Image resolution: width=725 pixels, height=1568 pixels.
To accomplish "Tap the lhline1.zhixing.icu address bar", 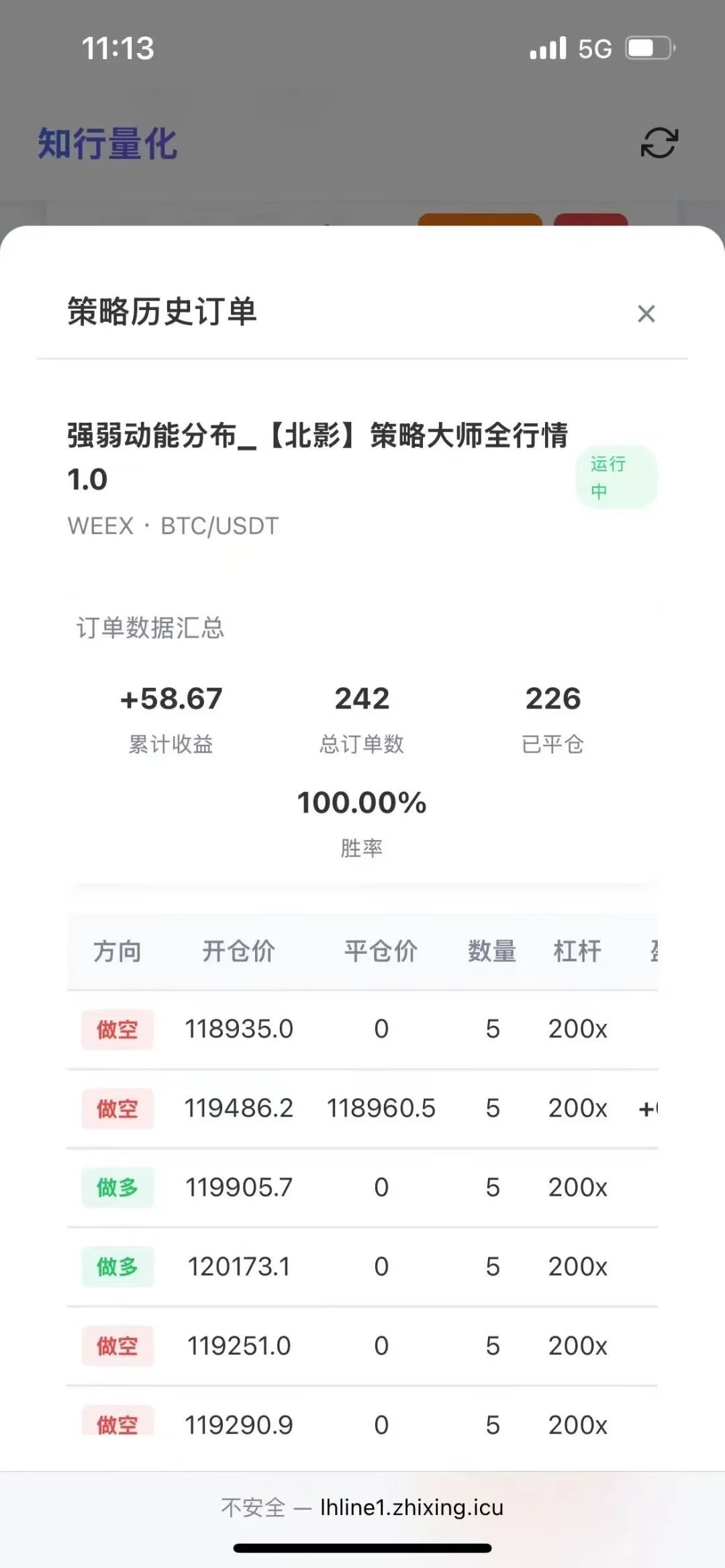I will 362,1507.
